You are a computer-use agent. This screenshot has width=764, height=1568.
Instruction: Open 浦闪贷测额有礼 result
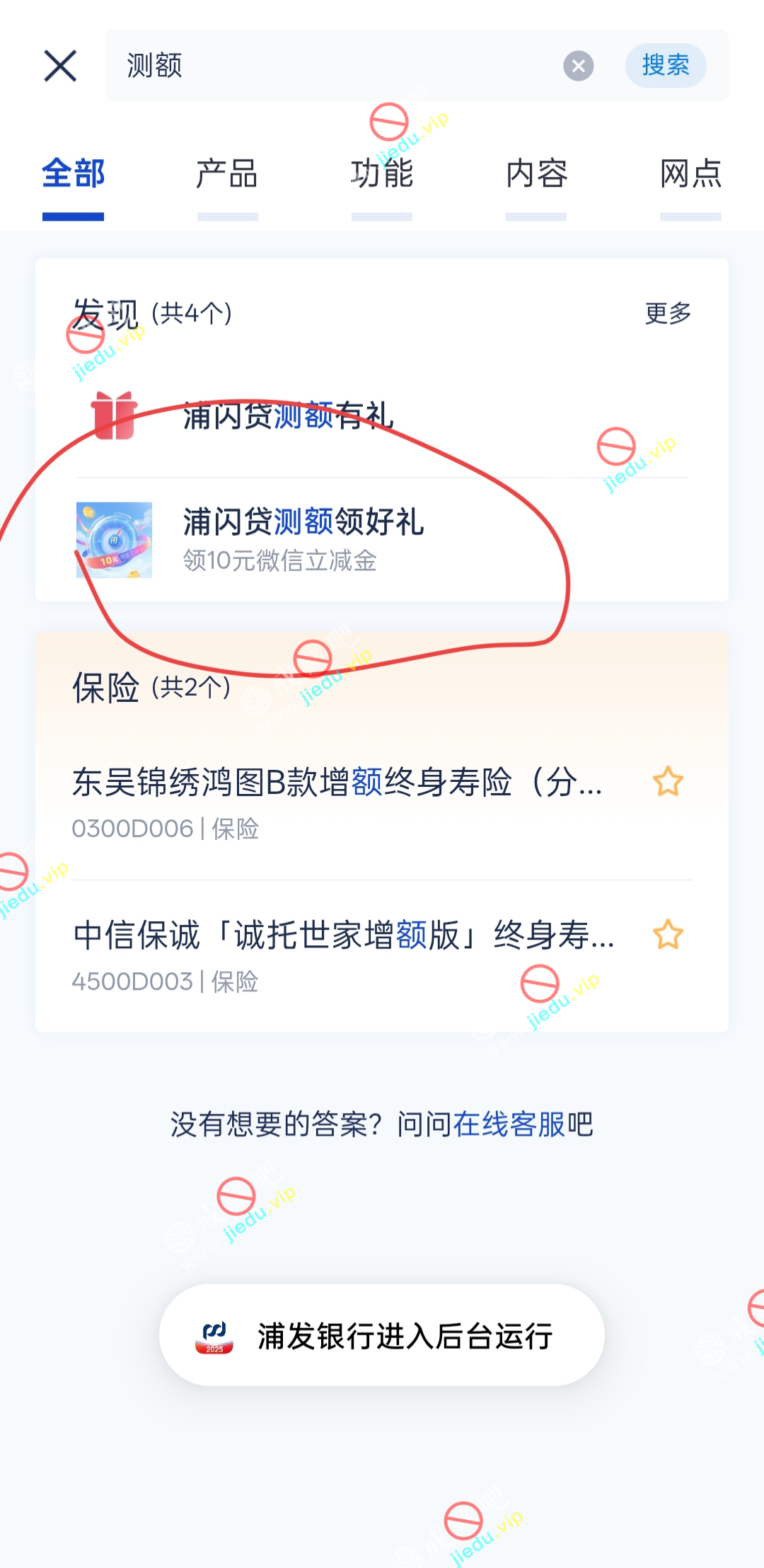pos(289,416)
